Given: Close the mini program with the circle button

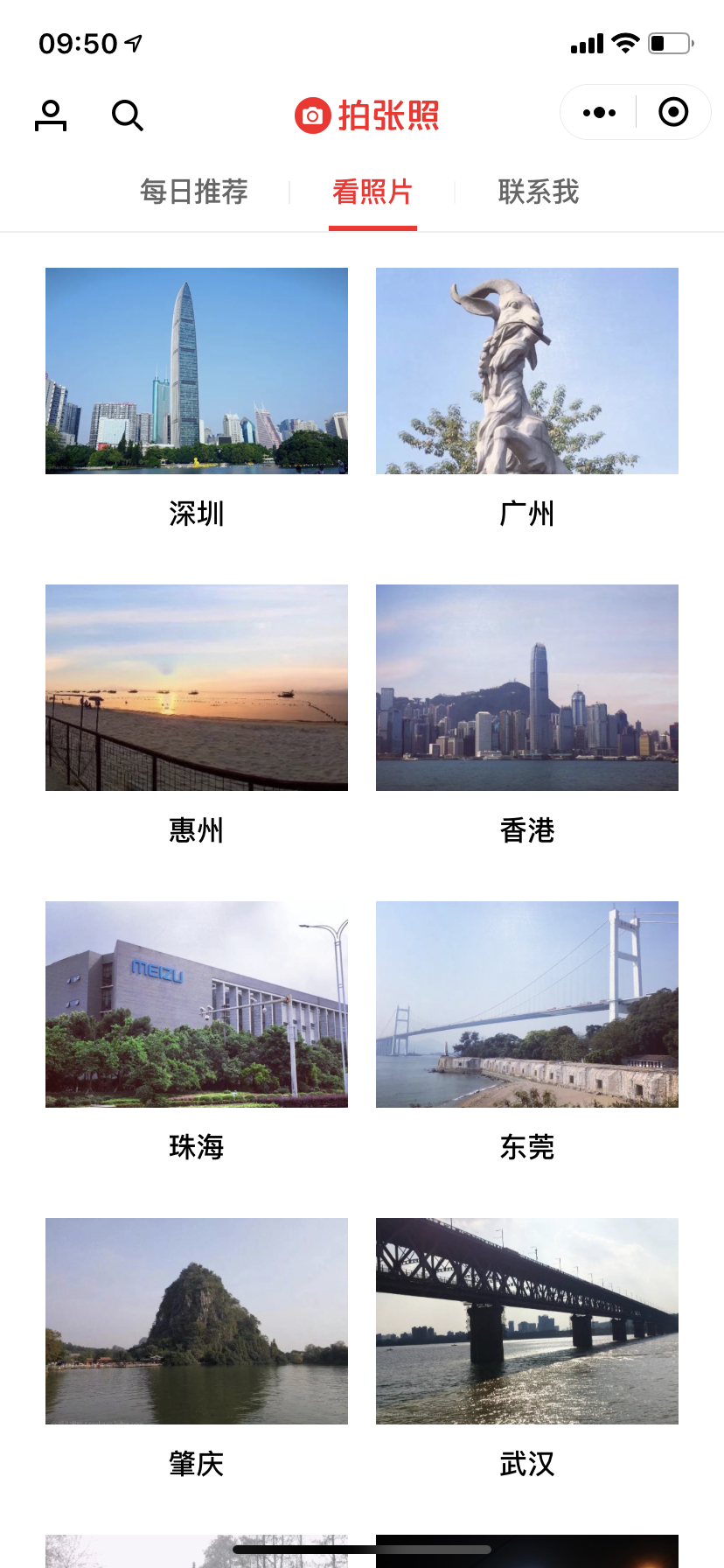Looking at the screenshot, I should tap(673, 112).
